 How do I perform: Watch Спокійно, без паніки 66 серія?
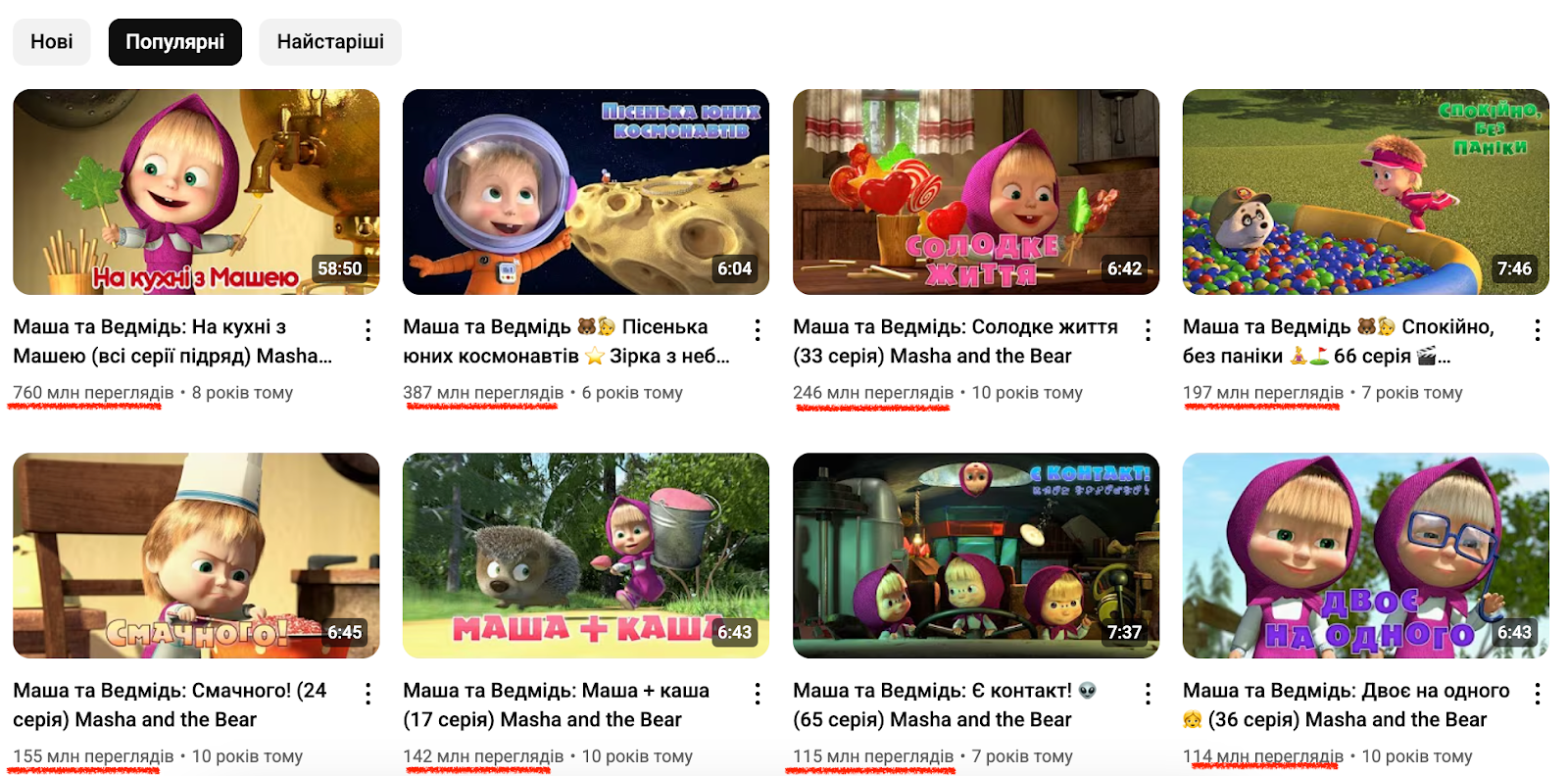click(x=1365, y=192)
